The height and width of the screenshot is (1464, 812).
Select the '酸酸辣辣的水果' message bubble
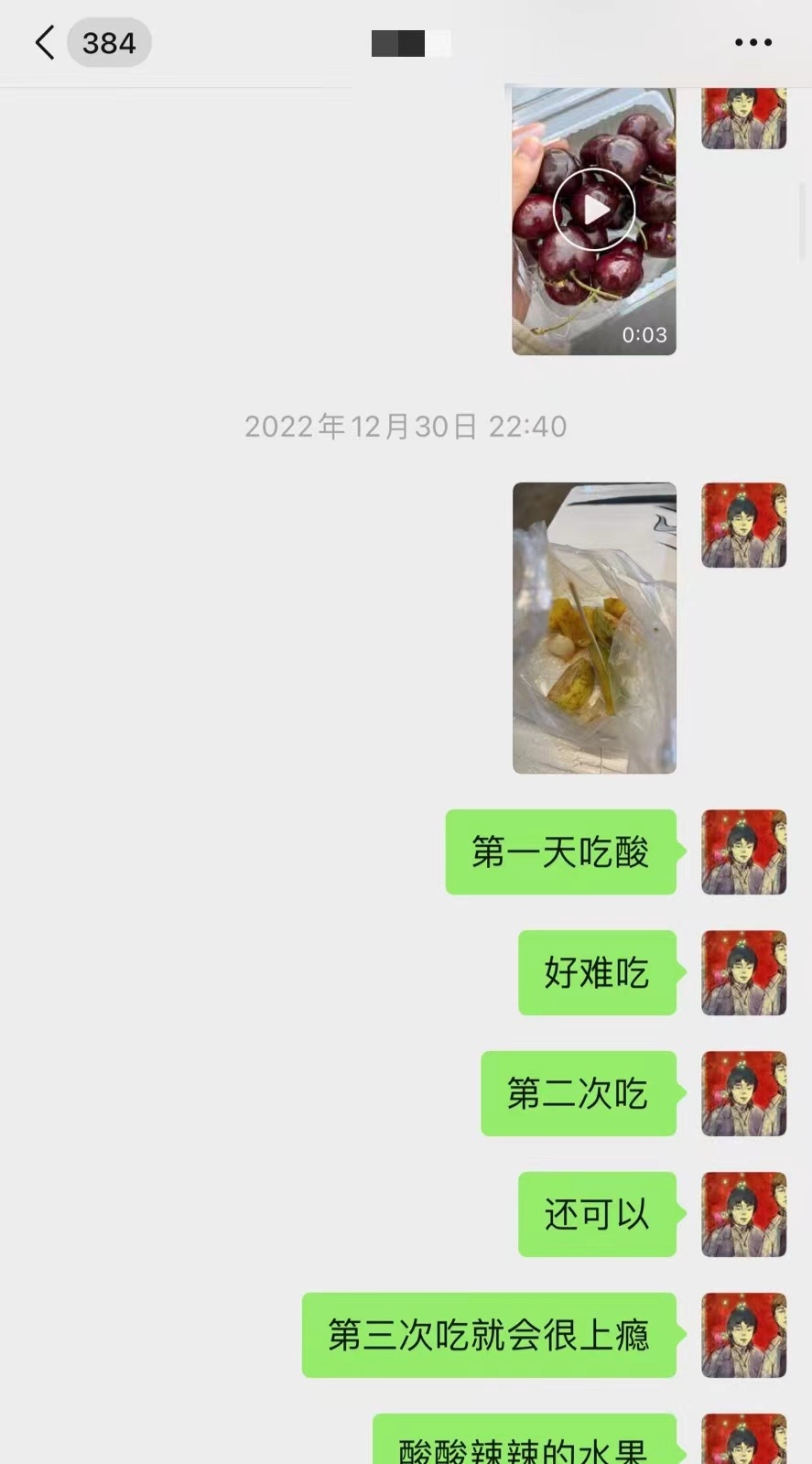pos(523,1447)
